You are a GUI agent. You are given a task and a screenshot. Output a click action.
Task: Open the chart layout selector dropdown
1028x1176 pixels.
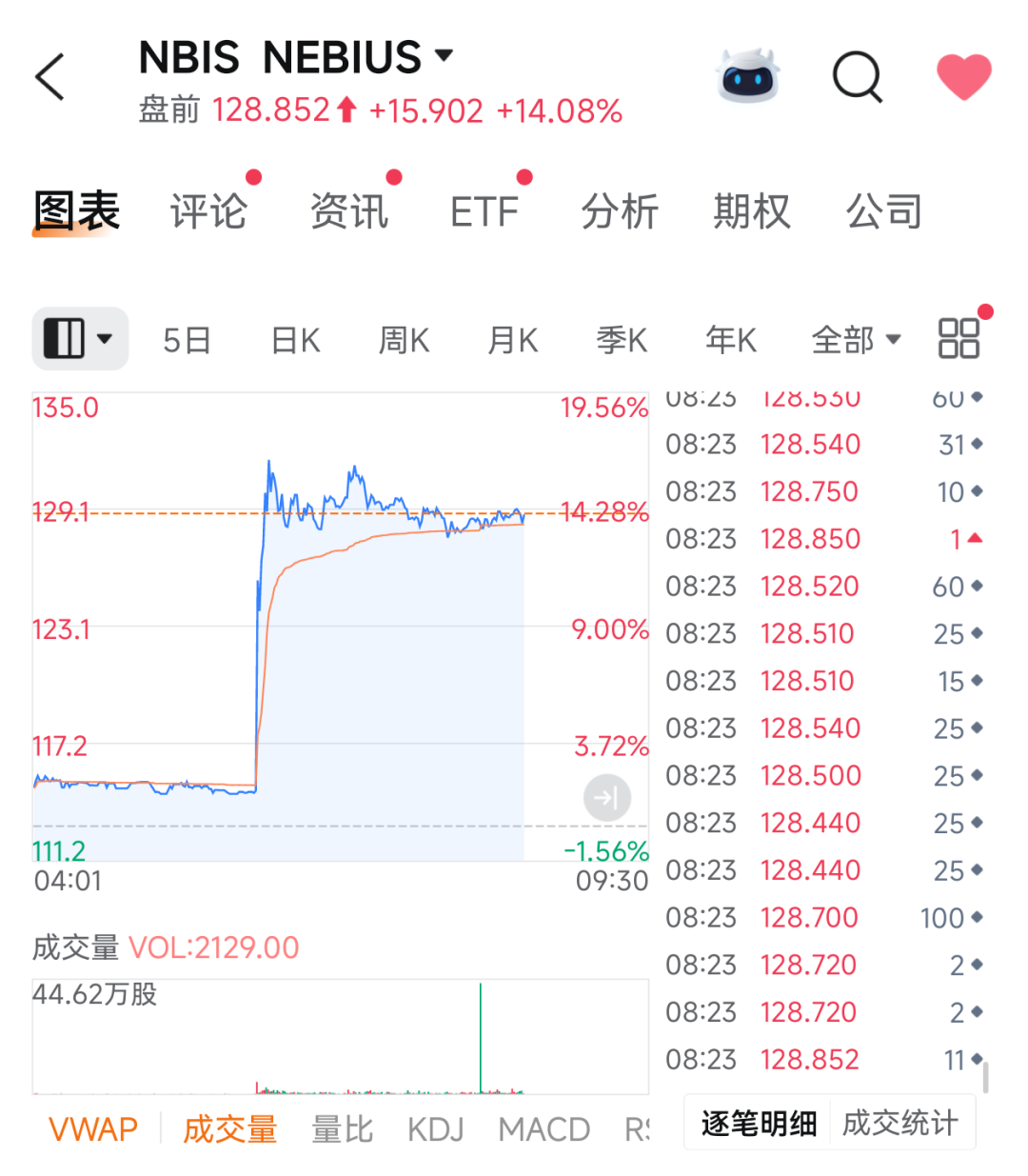103,338
